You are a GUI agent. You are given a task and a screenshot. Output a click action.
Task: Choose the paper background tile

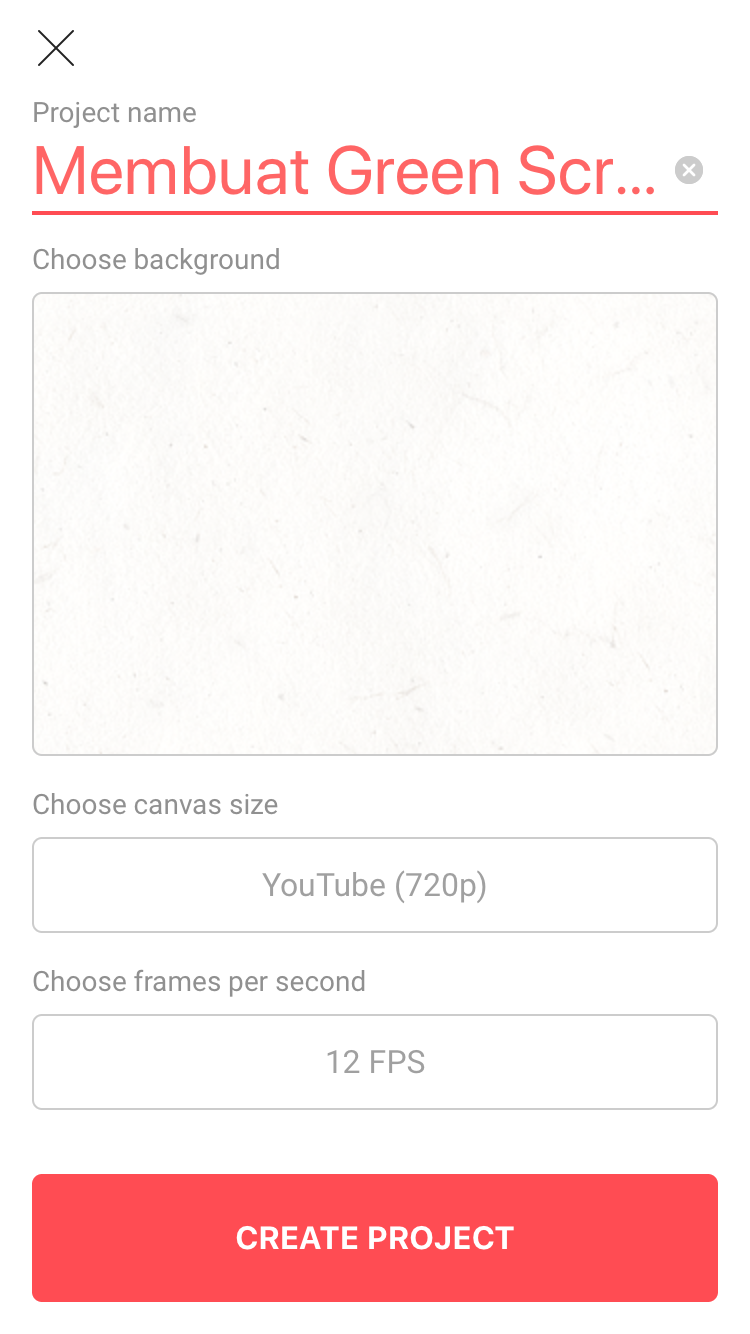(x=375, y=524)
